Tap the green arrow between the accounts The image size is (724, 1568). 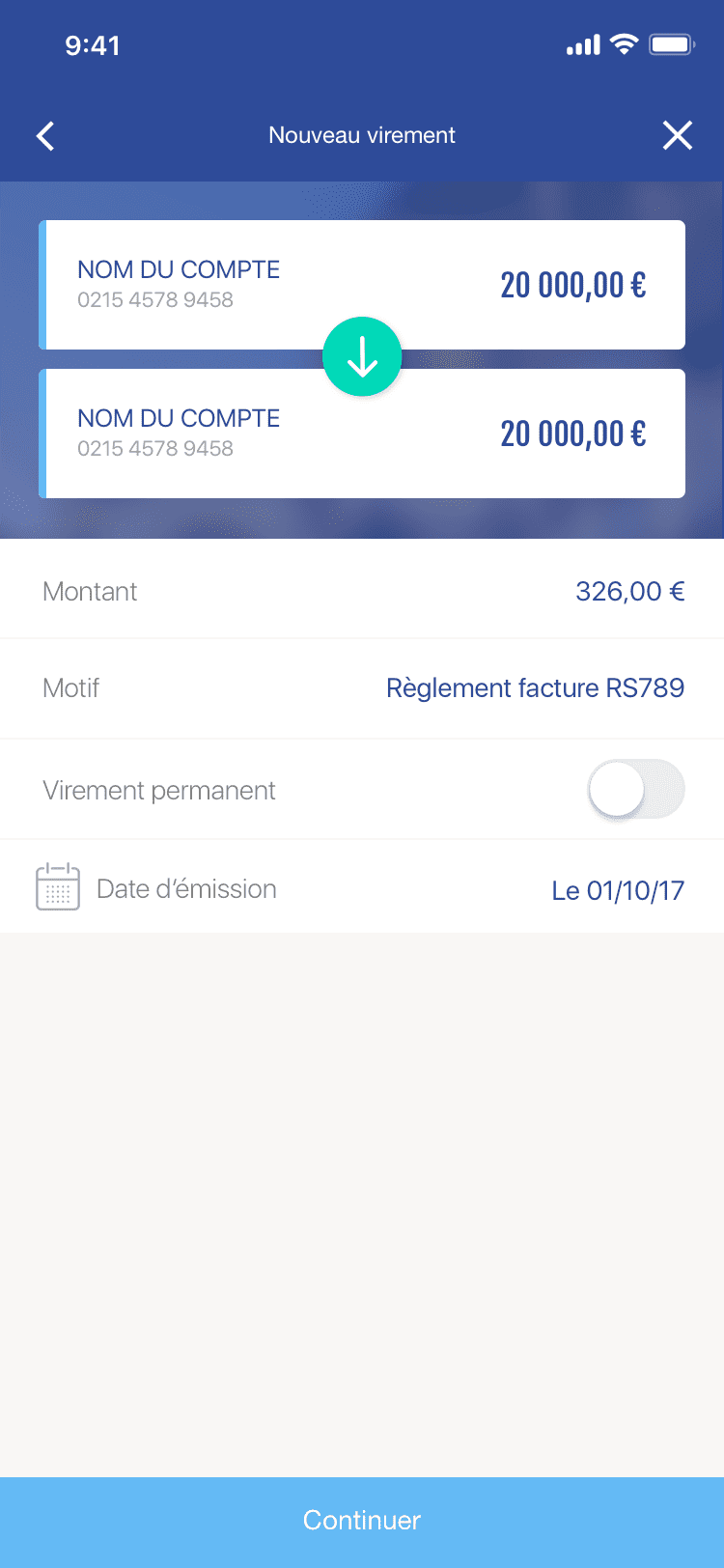(x=362, y=357)
